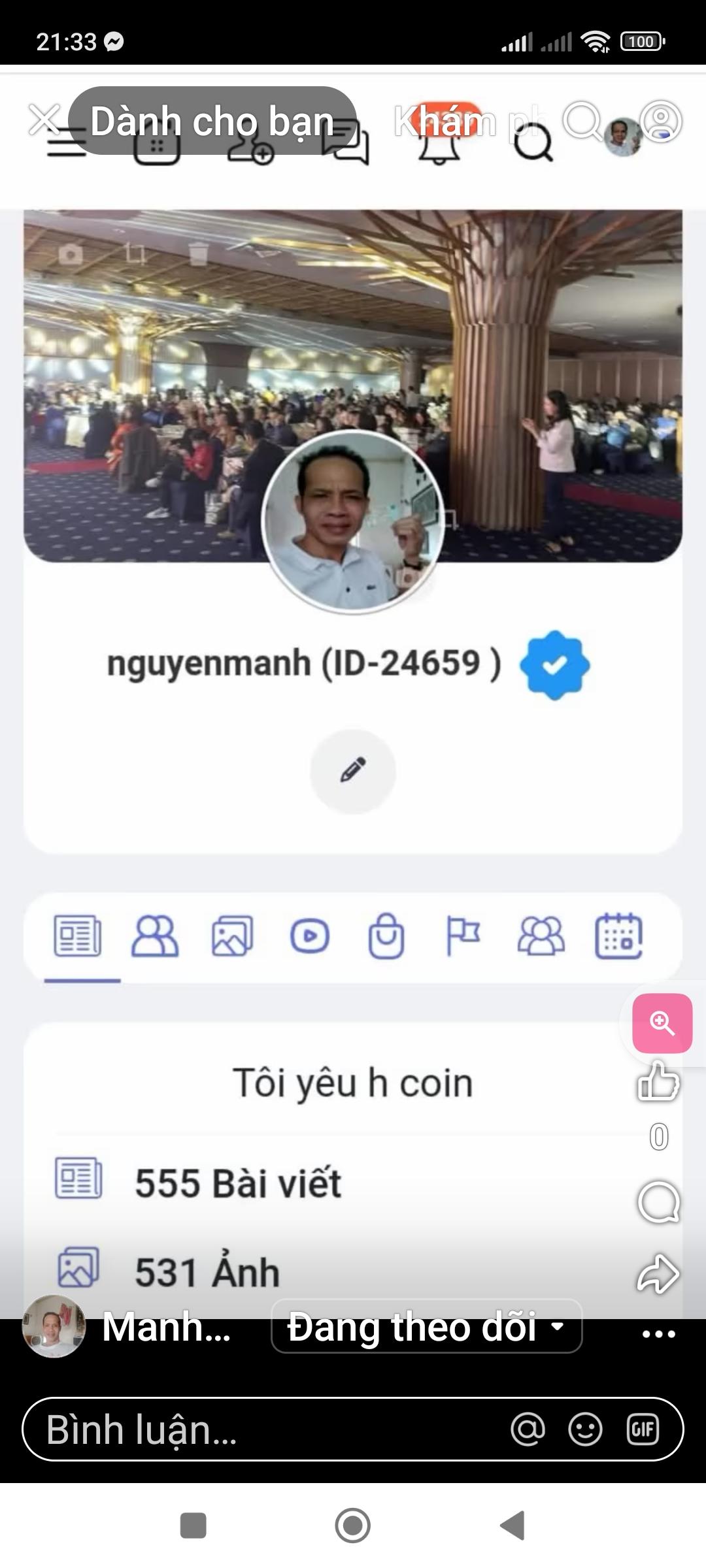This screenshot has height=1568, width=706.
Task: Open Manh's profile from the avatar
Action: coord(54,1326)
